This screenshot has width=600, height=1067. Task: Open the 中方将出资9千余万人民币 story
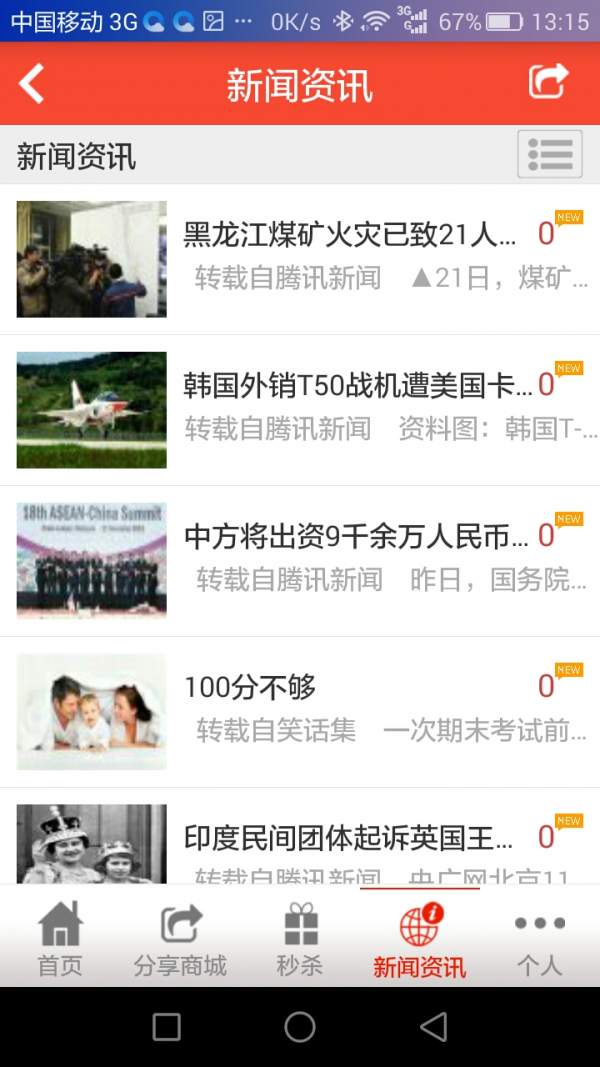pyautogui.click(x=356, y=537)
